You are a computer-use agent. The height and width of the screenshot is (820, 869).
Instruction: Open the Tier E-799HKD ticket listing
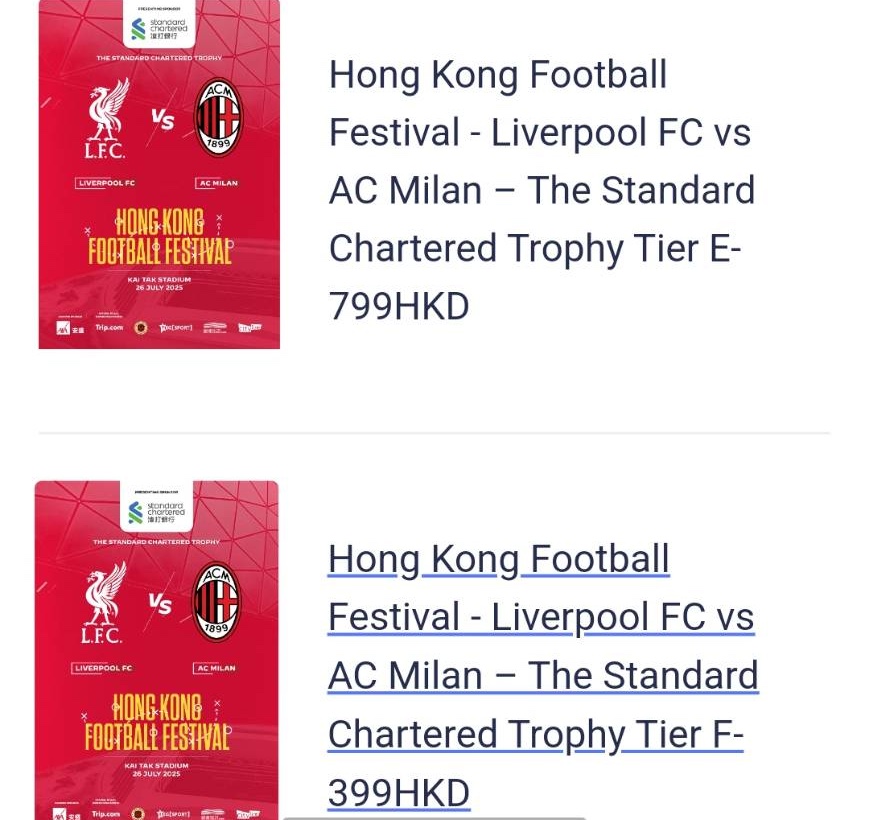[541, 190]
